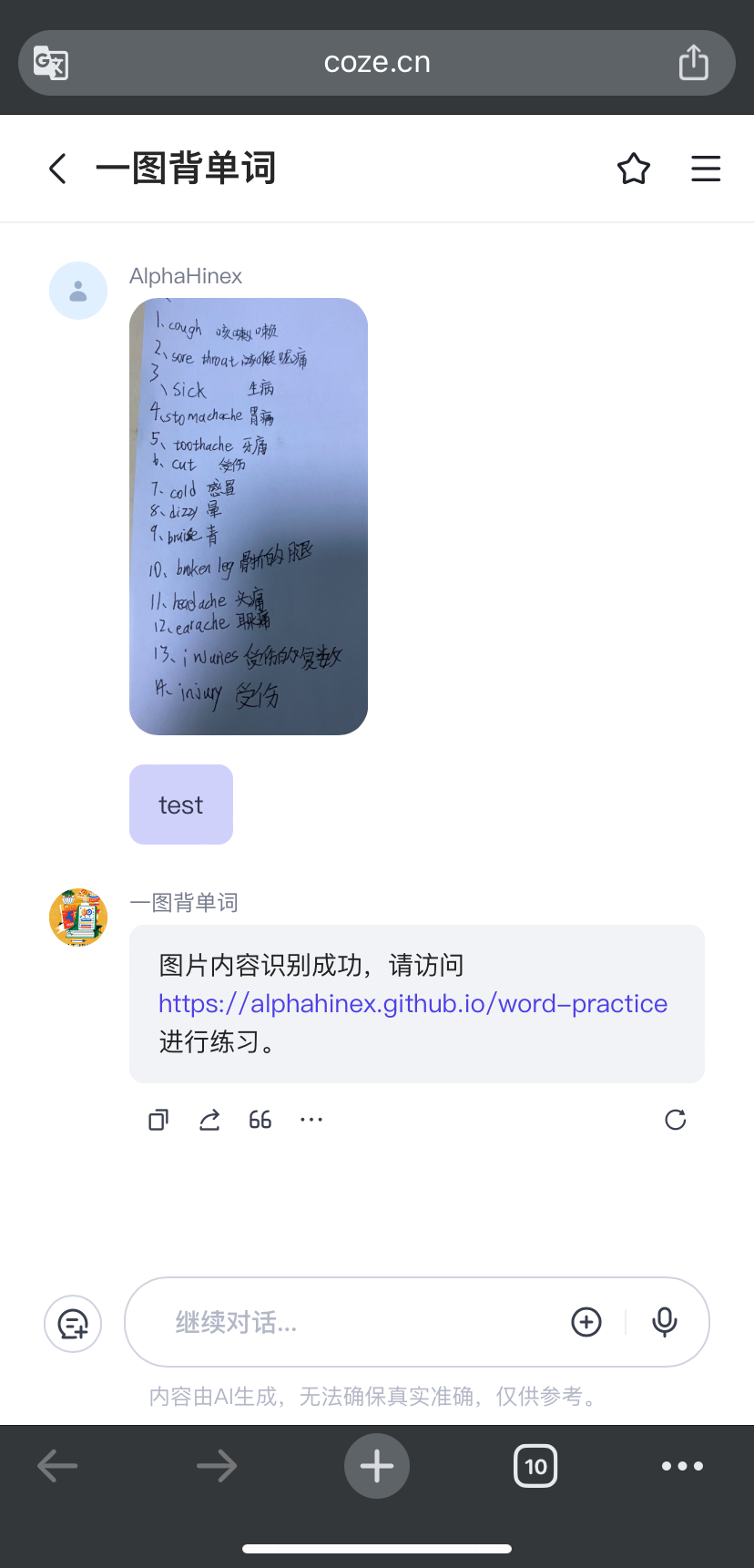Favorite this bot with the star icon

(634, 169)
